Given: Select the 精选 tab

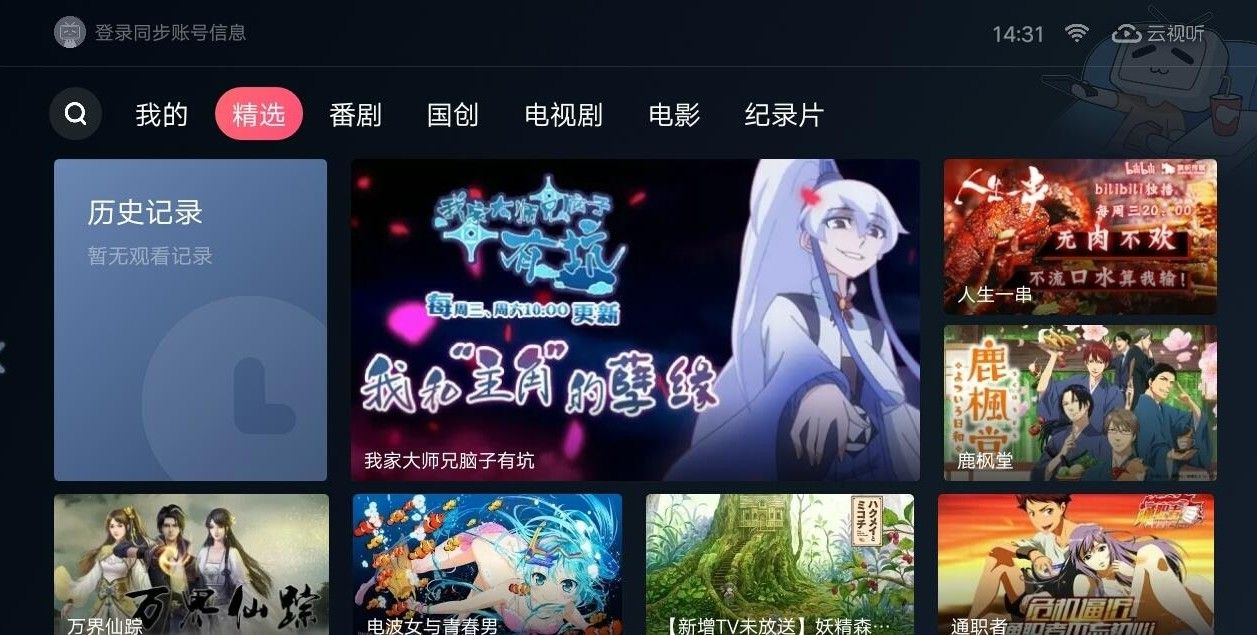Looking at the screenshot, I should pos(258,114).
